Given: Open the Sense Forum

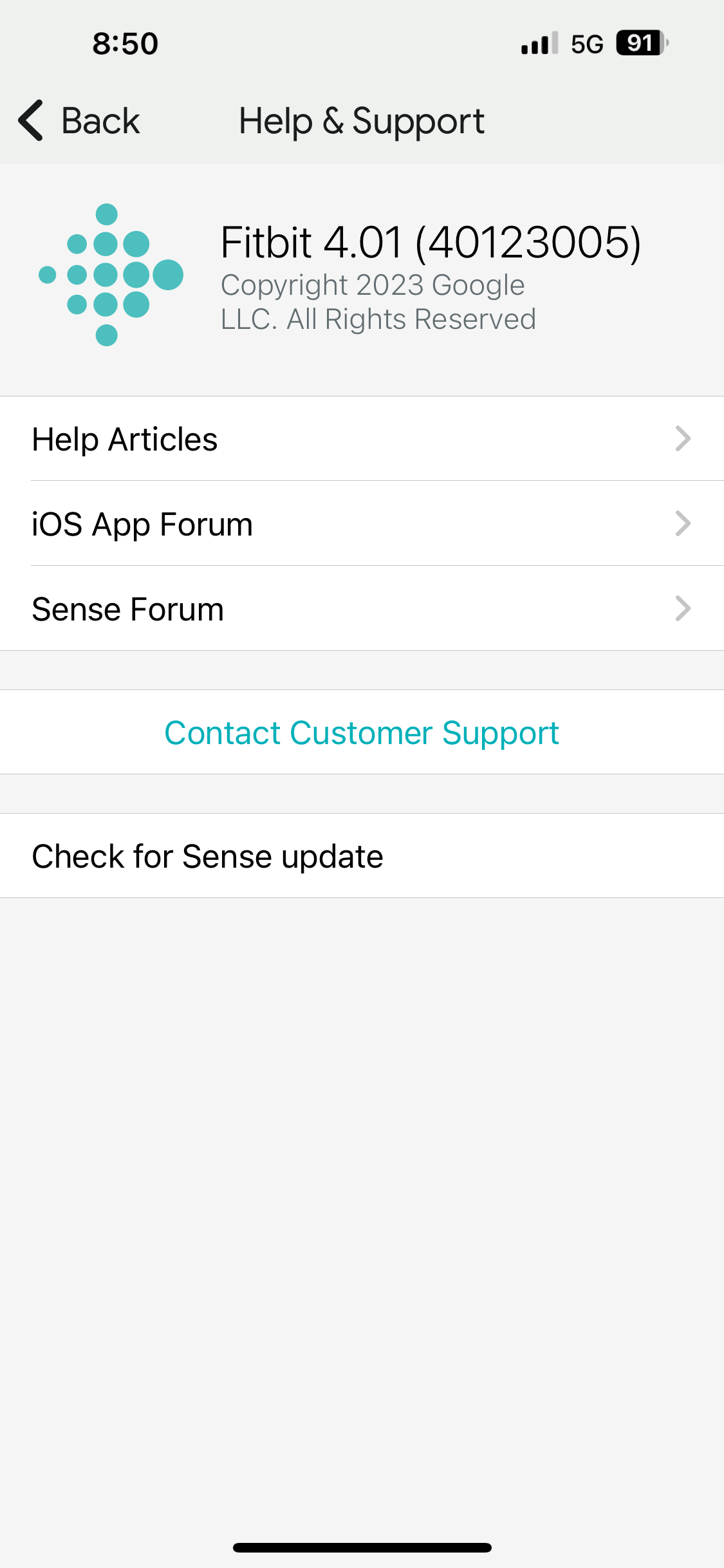Looking at the screenshot, I should 362,609.
